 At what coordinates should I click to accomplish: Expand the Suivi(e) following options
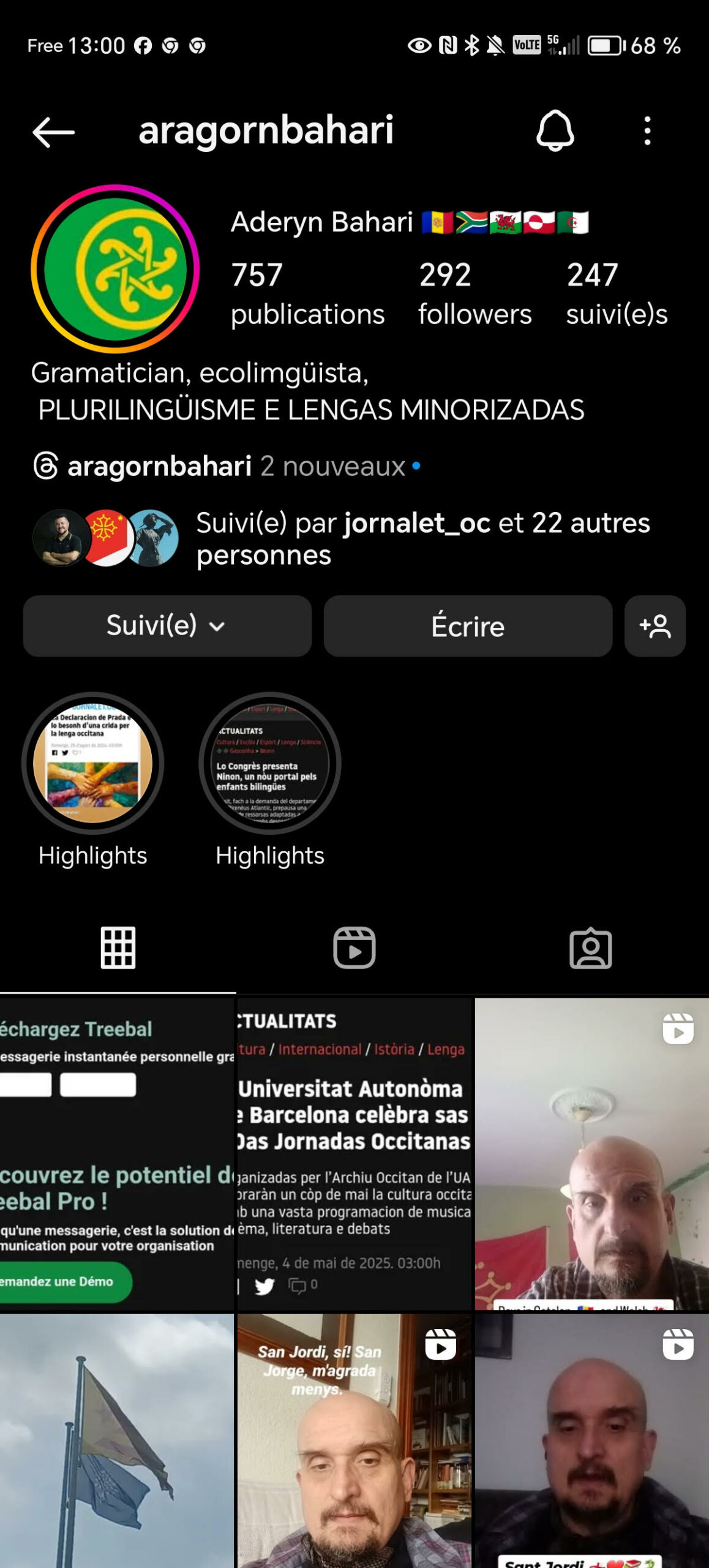click(x=167, y=626)
